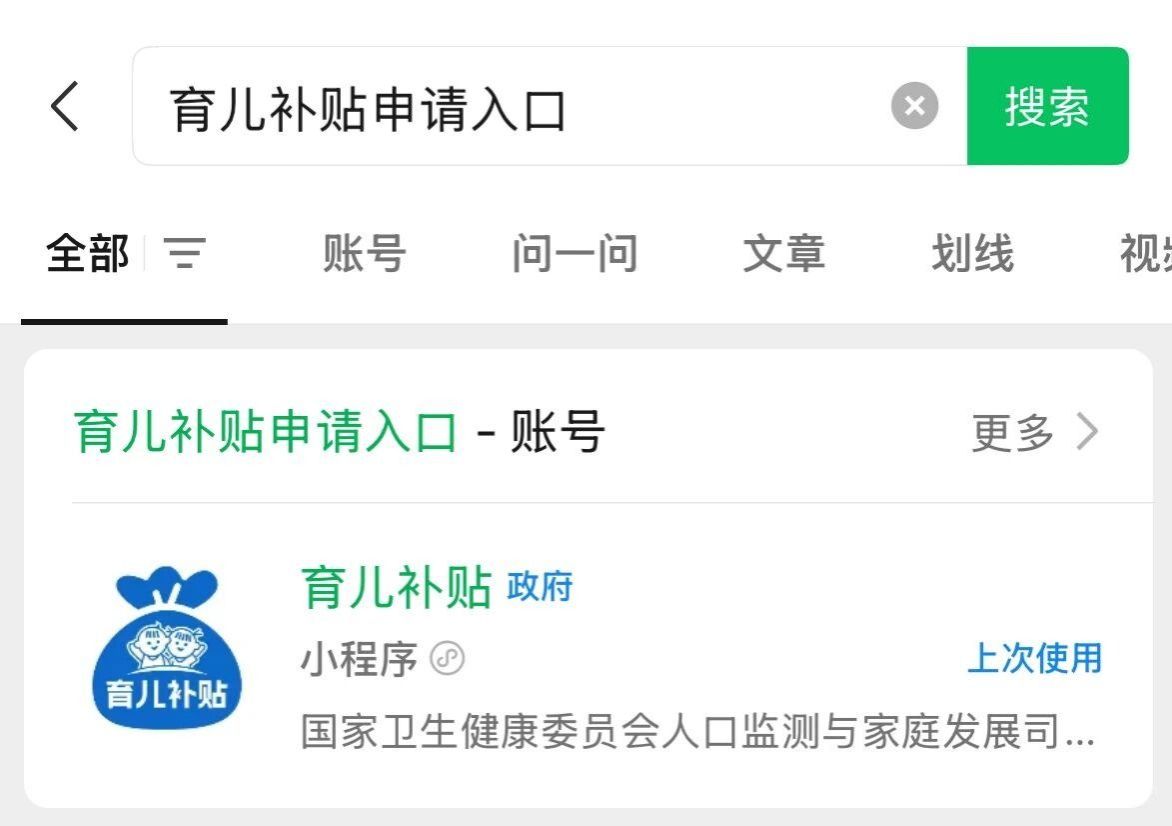Viewport: 1172px width, 826px height.
Task: Go back using the back arrow
Action: coord(64,106)
